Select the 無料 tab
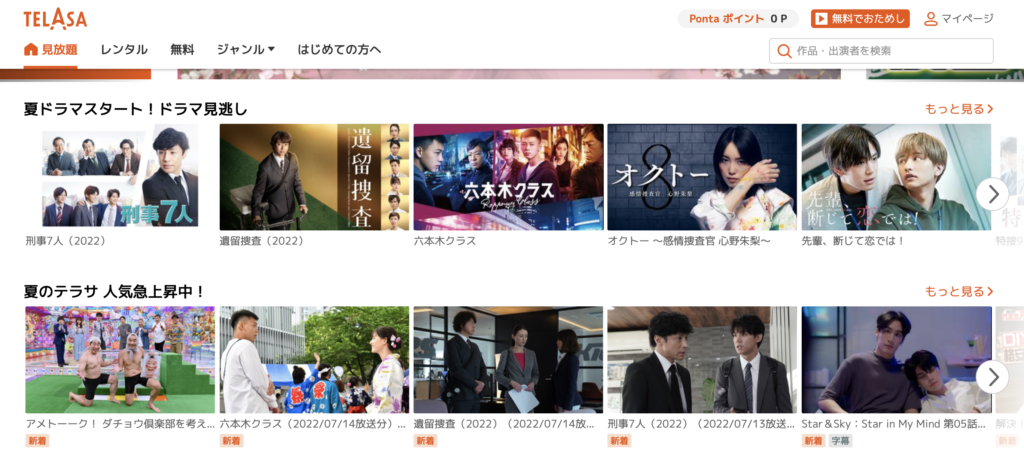Viewport: 1024px width, 459px height. 182,50
